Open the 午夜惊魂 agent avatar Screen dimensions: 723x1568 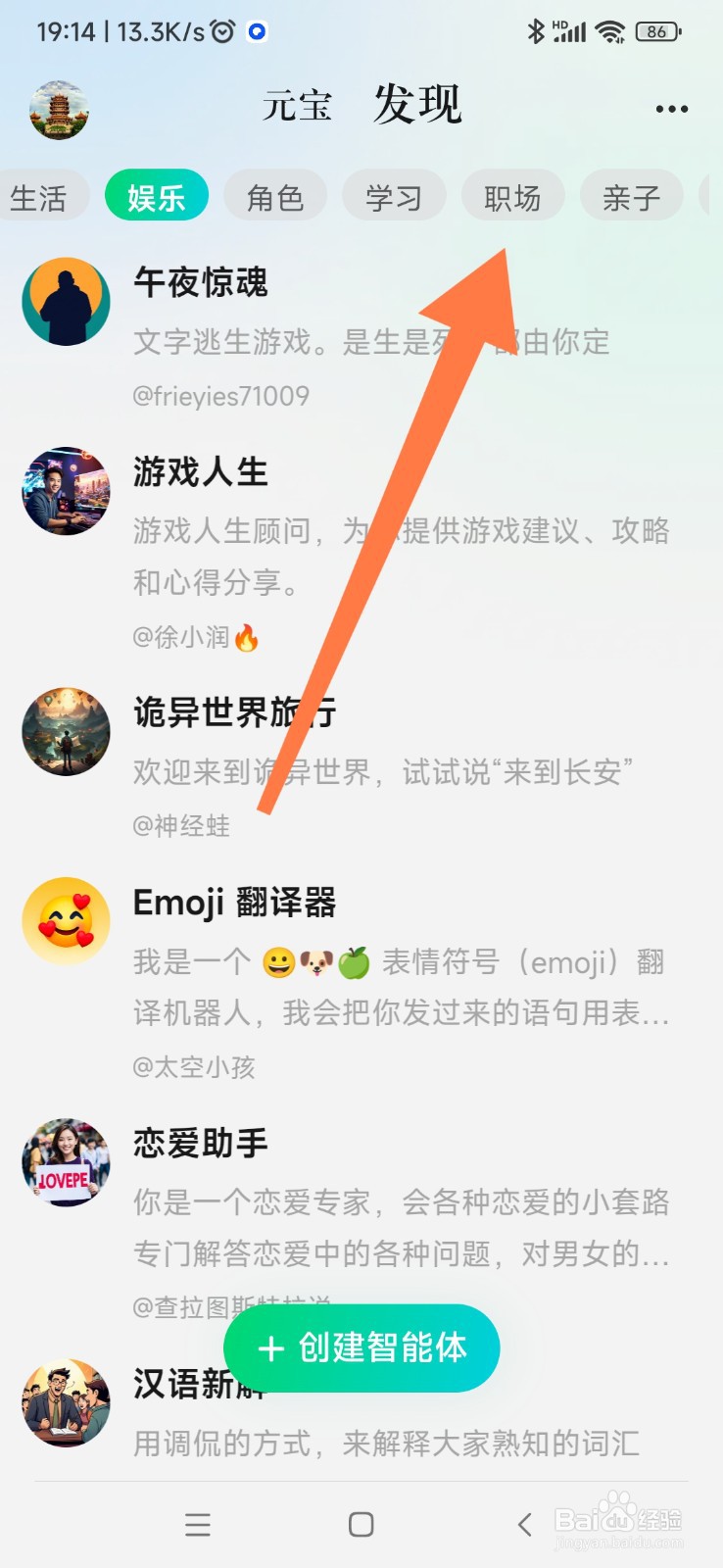(x=66, y=301)
